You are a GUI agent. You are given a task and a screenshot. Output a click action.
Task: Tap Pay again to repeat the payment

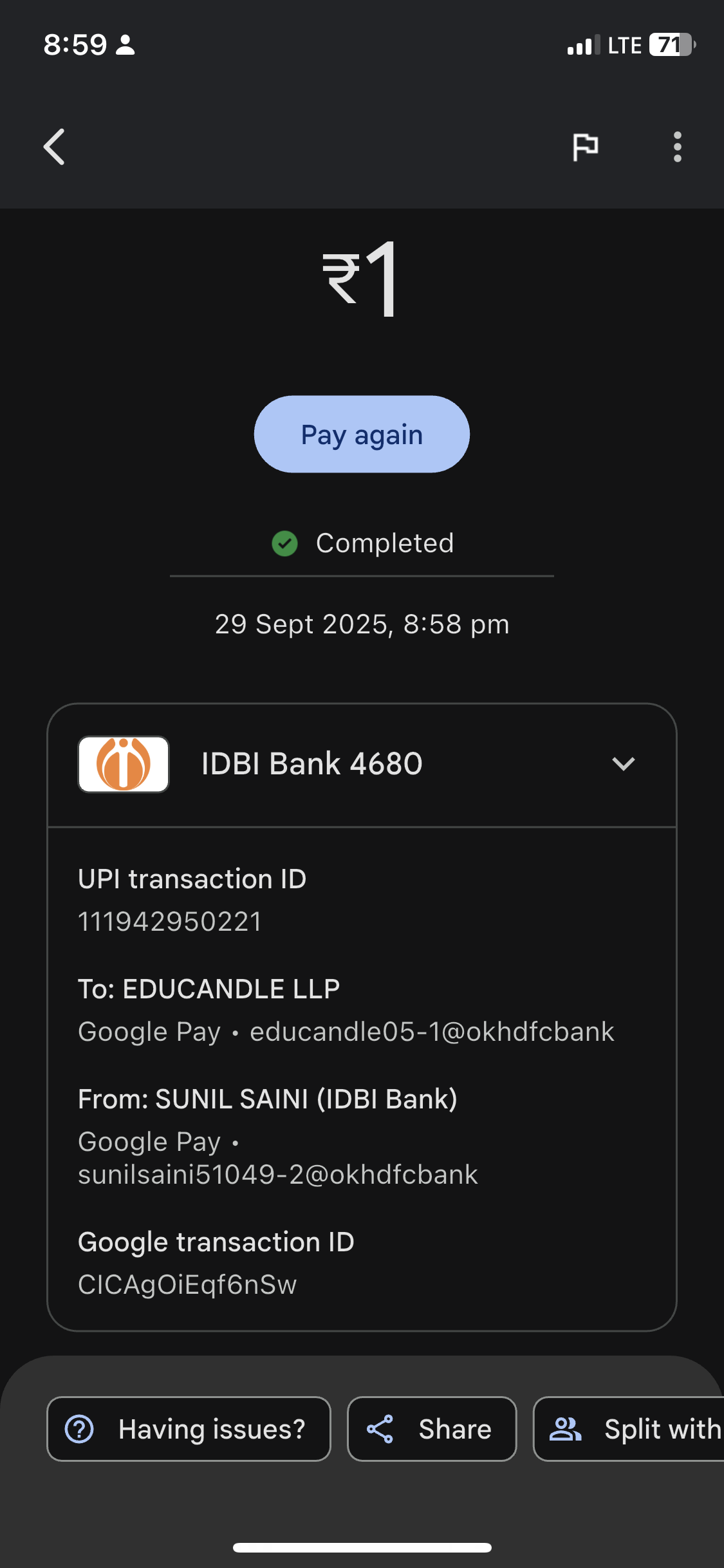[x=362, y=434]
